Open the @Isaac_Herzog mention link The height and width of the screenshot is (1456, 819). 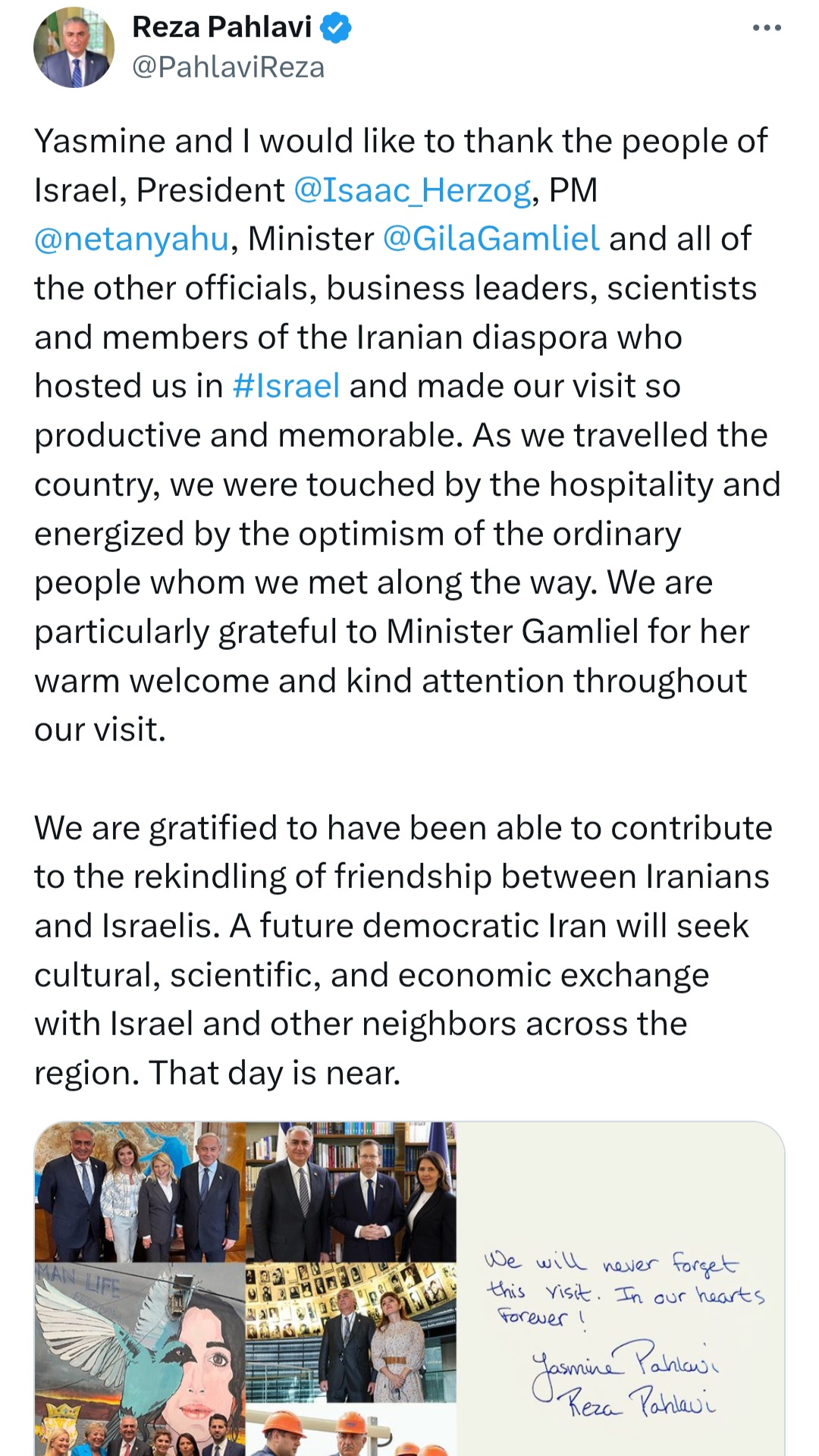click(x=412, y=190)
